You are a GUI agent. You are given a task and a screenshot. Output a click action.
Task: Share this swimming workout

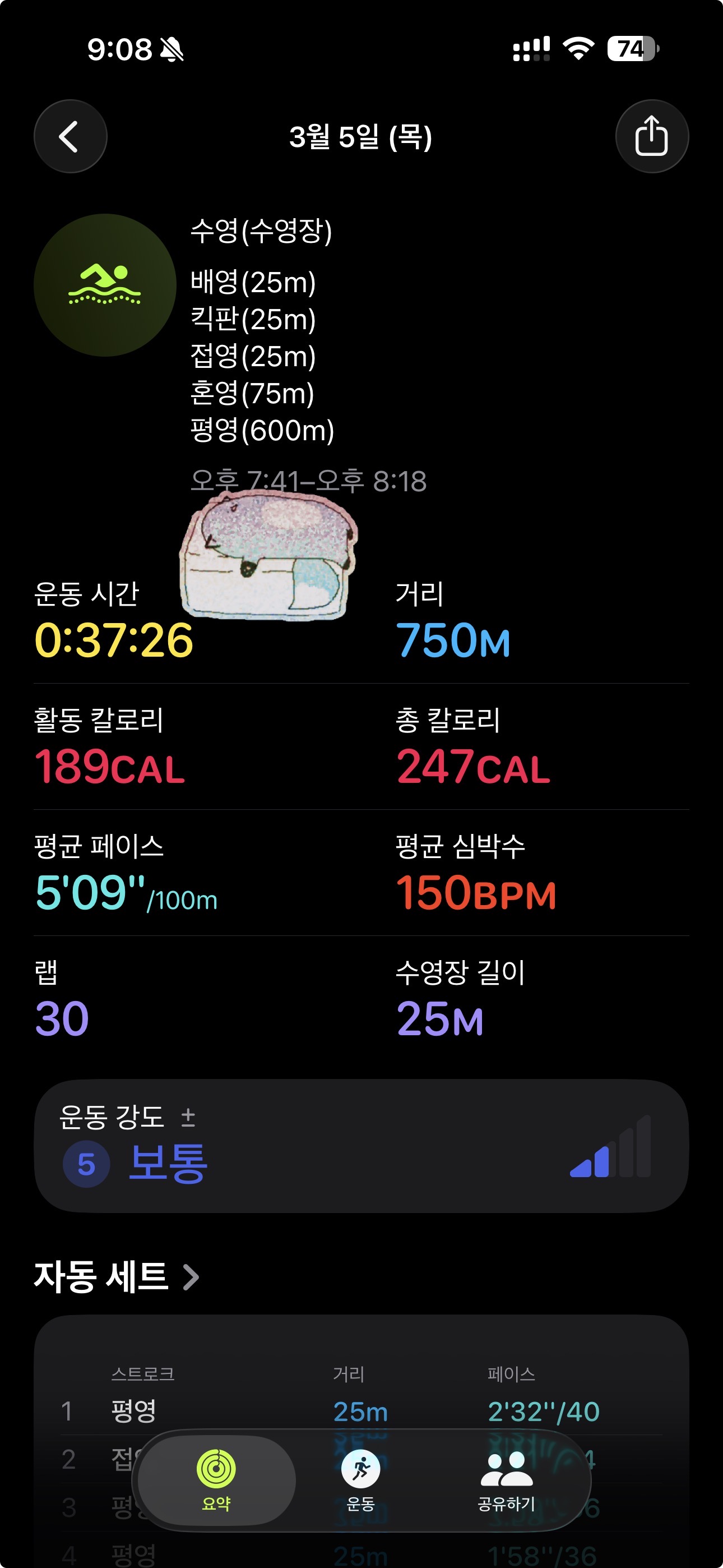coord(651,136)
